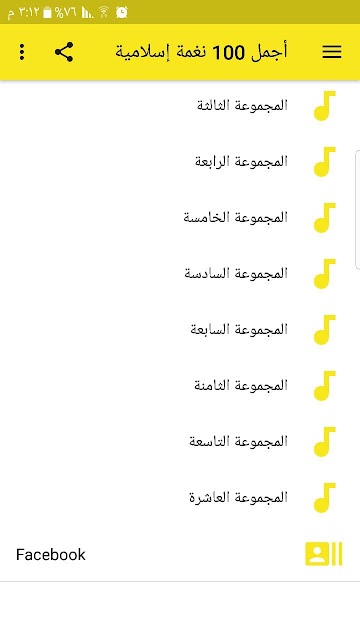The height and width of the screenshot is (640, 360).
Task: Open the Facebook row
Action: [x=180, y=554]
